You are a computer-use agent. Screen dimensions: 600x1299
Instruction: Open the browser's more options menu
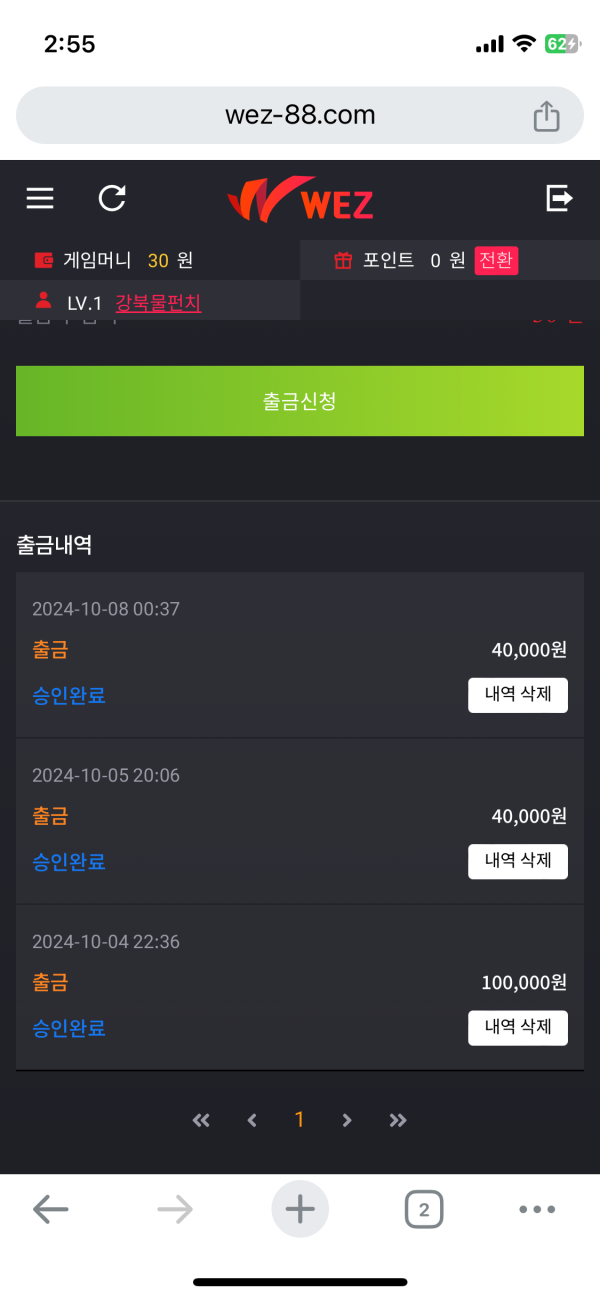click(x=537, y=1210)
